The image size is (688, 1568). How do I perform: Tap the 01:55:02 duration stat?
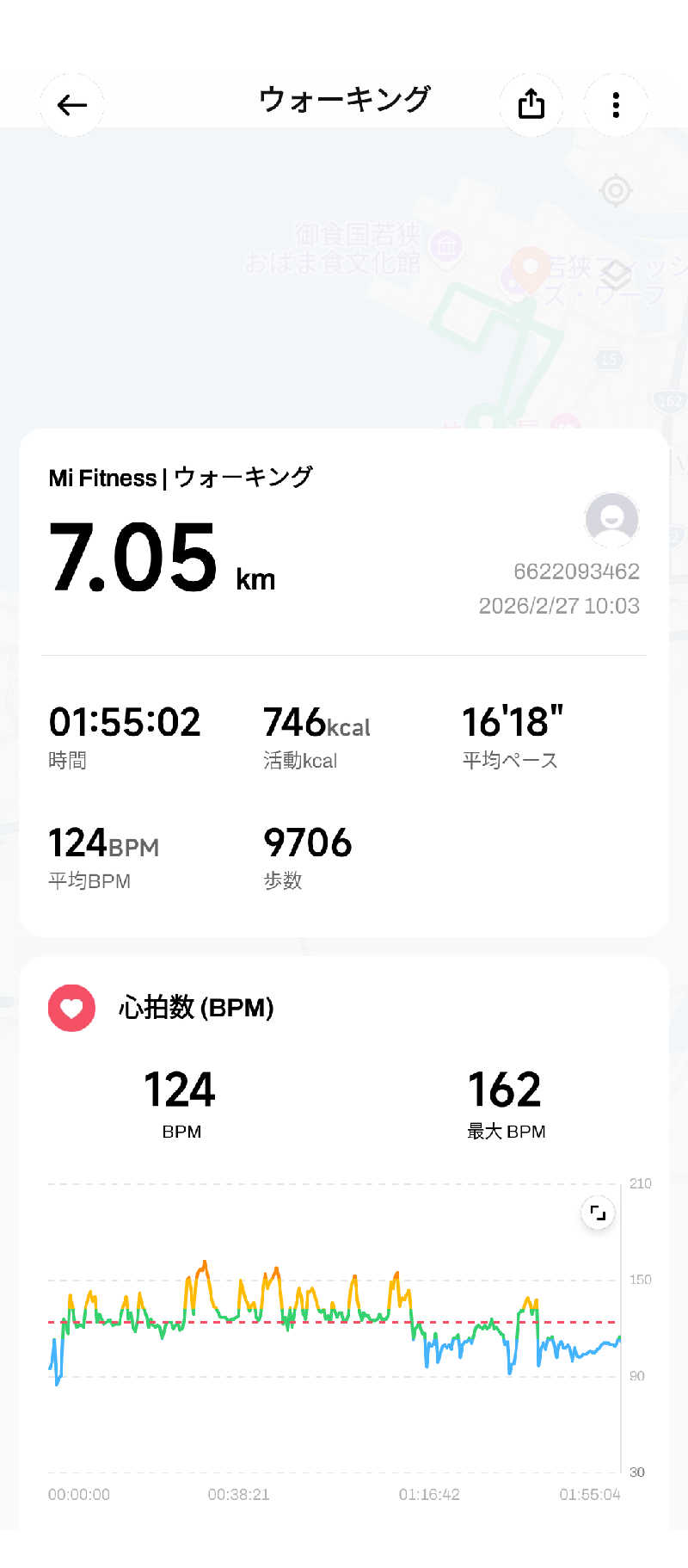pos(125,721)
